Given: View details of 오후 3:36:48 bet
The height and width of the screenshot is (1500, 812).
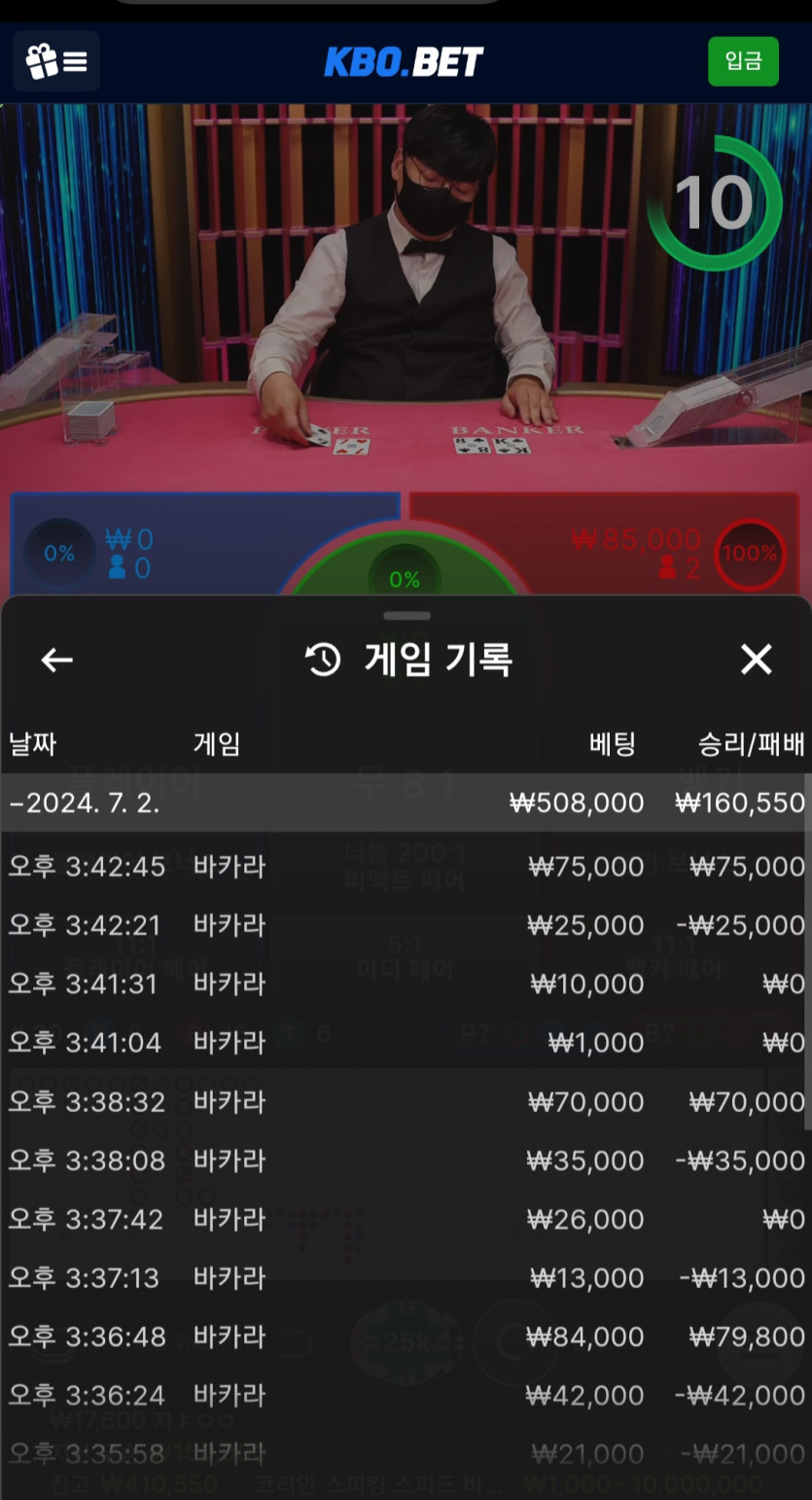Looking at the screenshot, I should click(404, 1337).
